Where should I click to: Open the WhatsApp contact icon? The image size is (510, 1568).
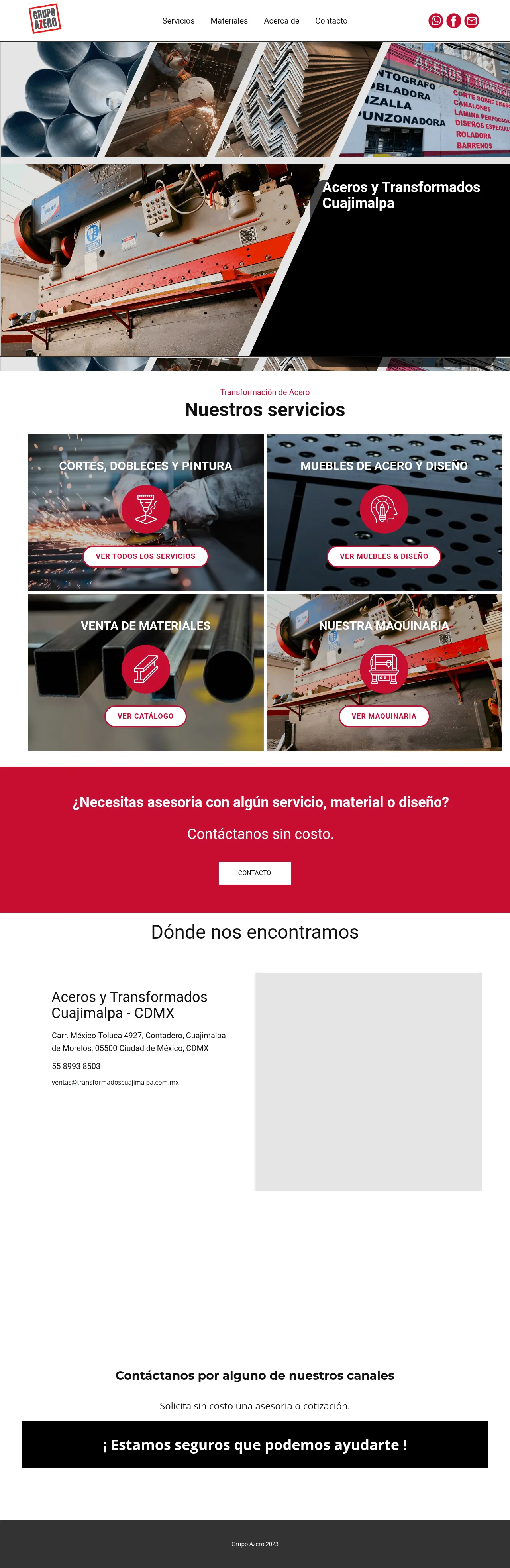click(x=436, y=21)
